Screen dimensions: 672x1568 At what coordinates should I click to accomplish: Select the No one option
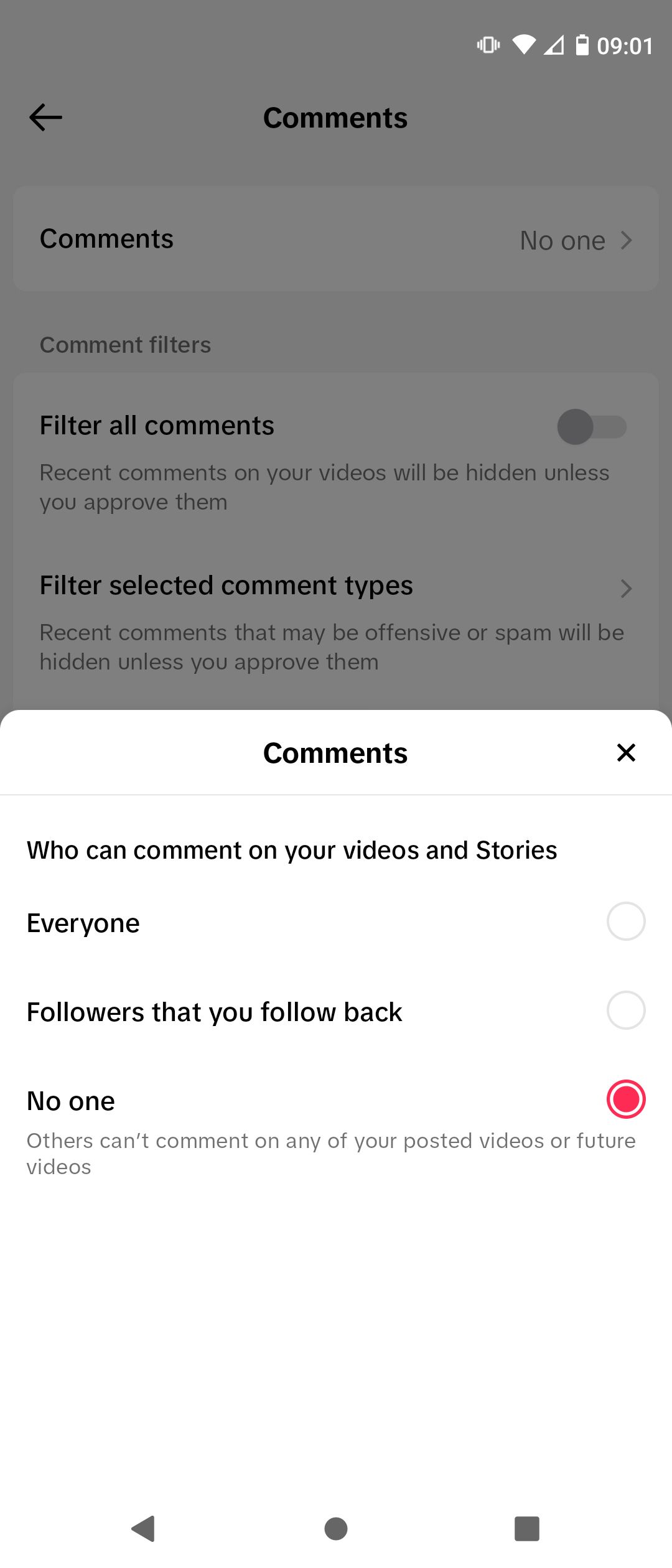[x=625, y=1099]
